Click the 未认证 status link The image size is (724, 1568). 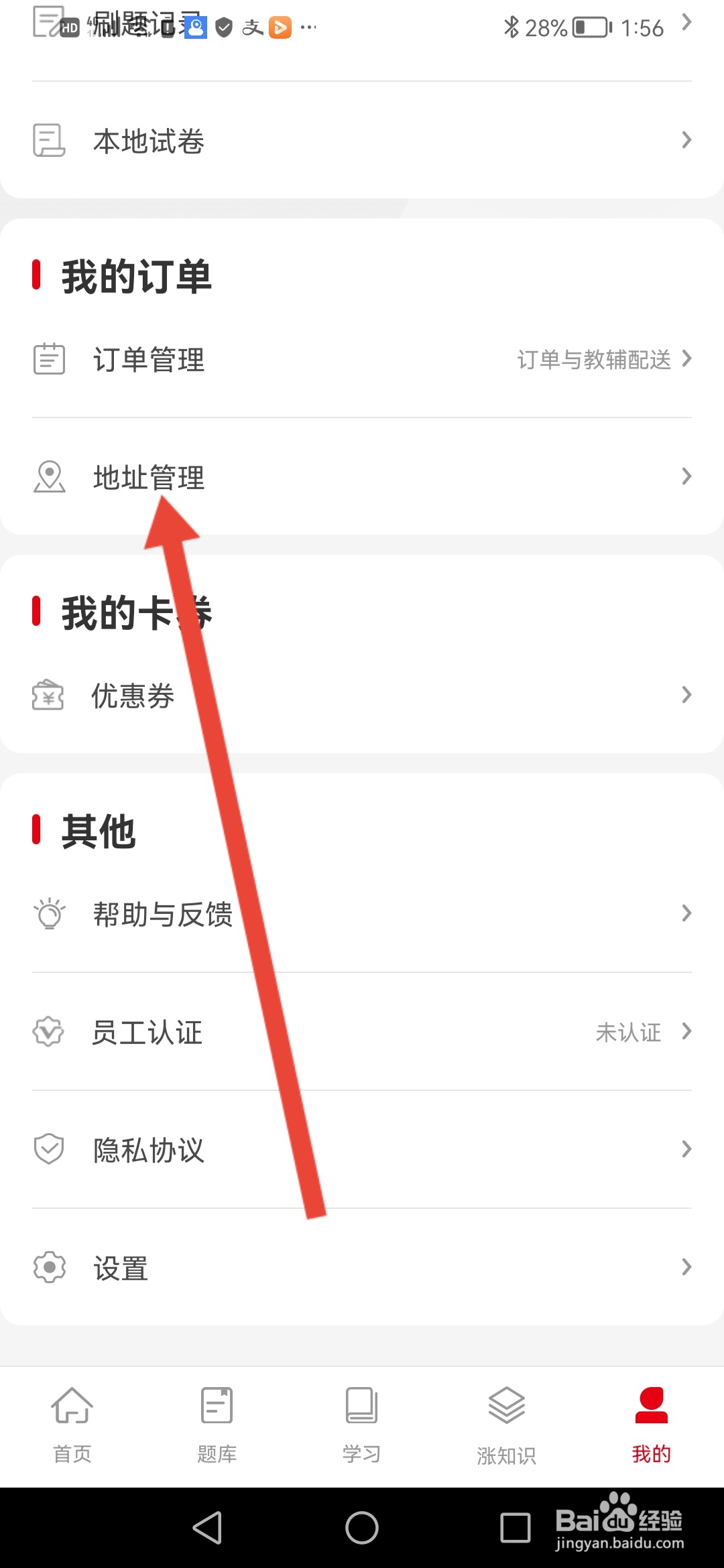click(629, 1032)
